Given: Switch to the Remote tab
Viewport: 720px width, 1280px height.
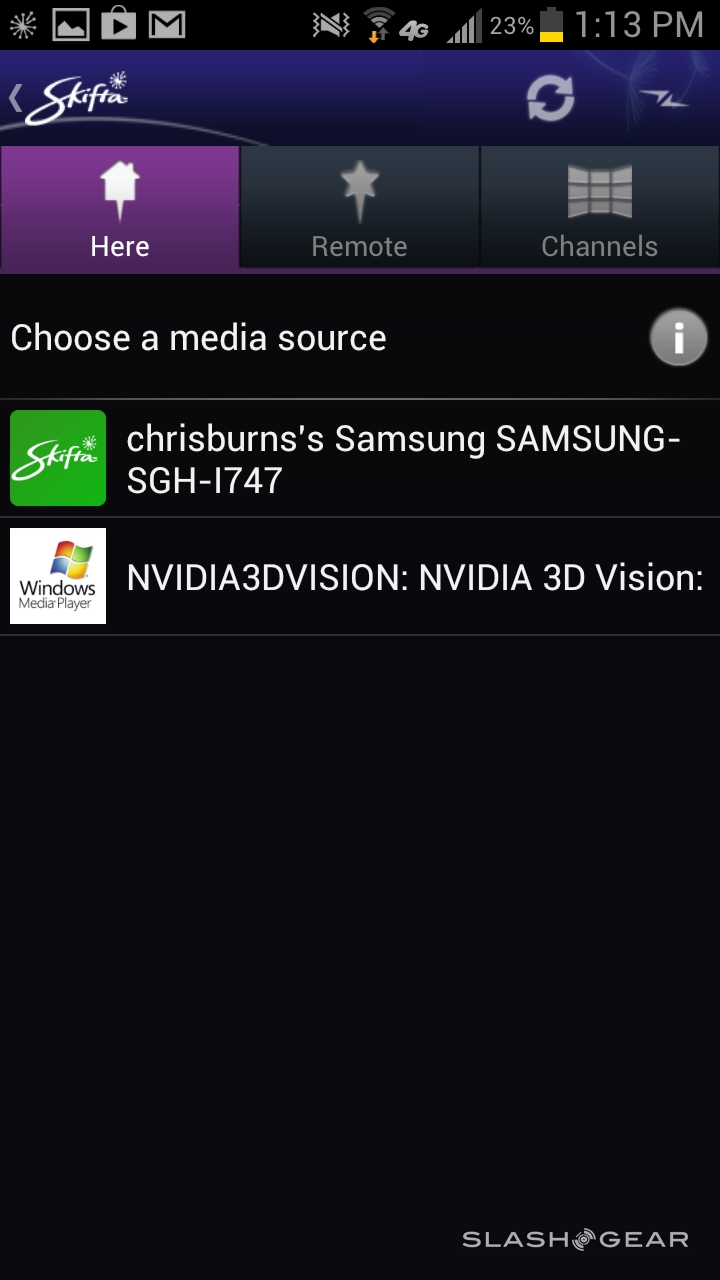Looking at the screenshot, I should pos(360,208).
